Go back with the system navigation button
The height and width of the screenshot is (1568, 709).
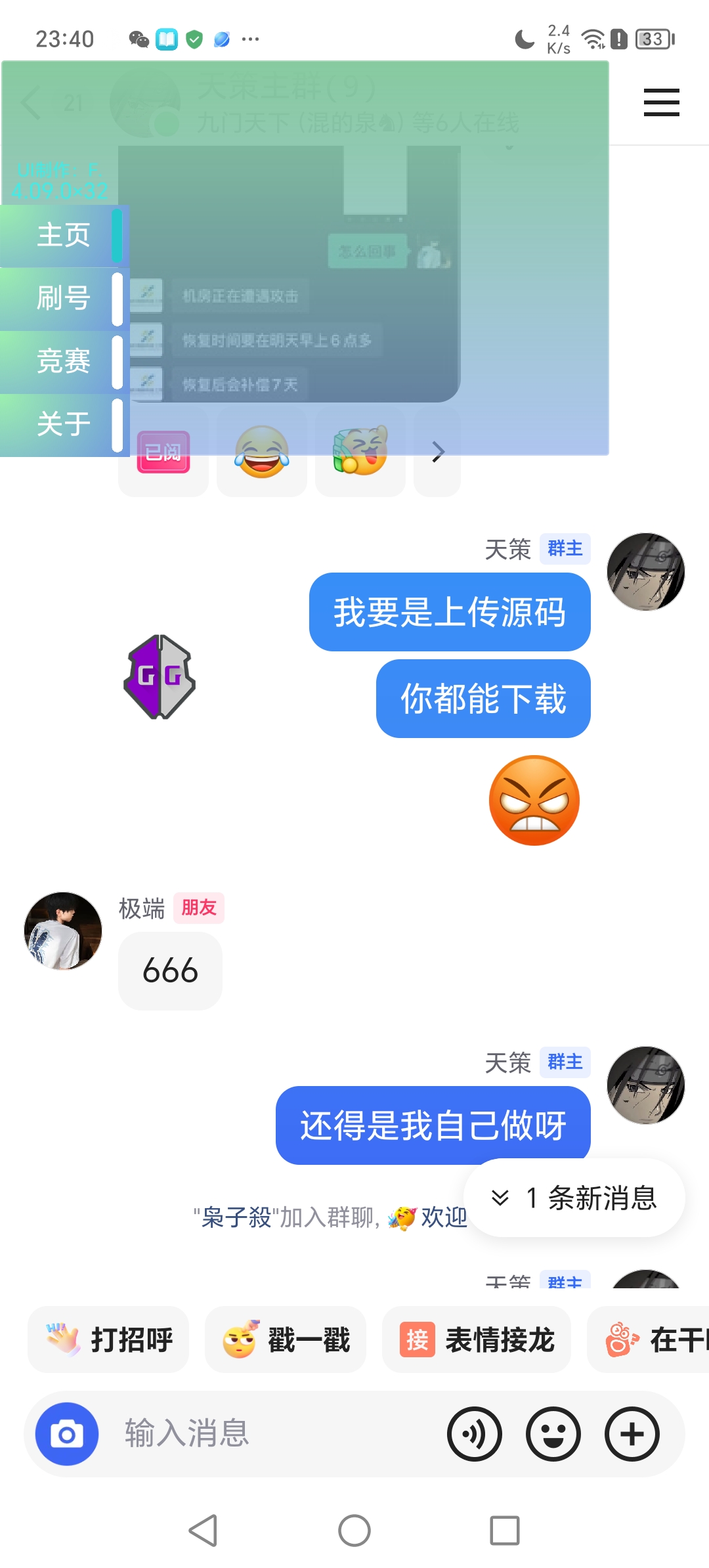(x=203, y=1531)
